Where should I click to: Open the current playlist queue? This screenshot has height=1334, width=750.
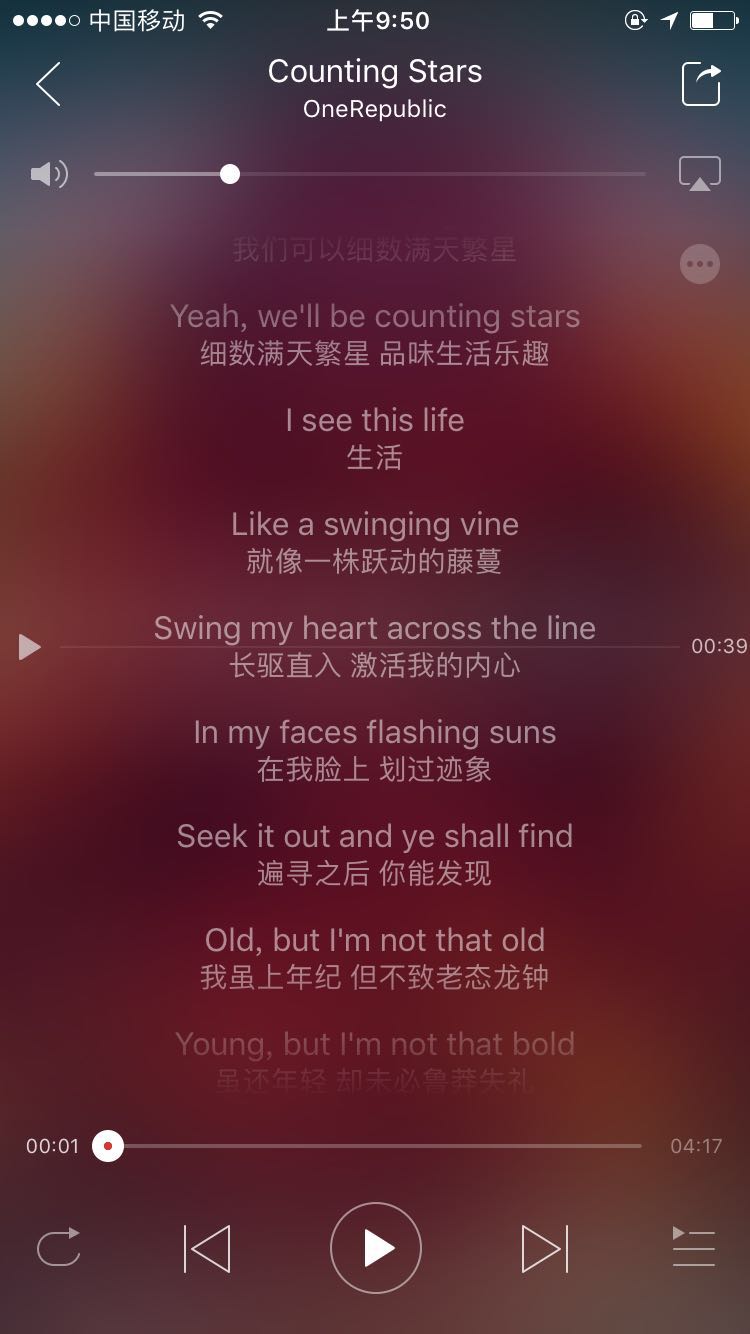[x=693, y=1248]
